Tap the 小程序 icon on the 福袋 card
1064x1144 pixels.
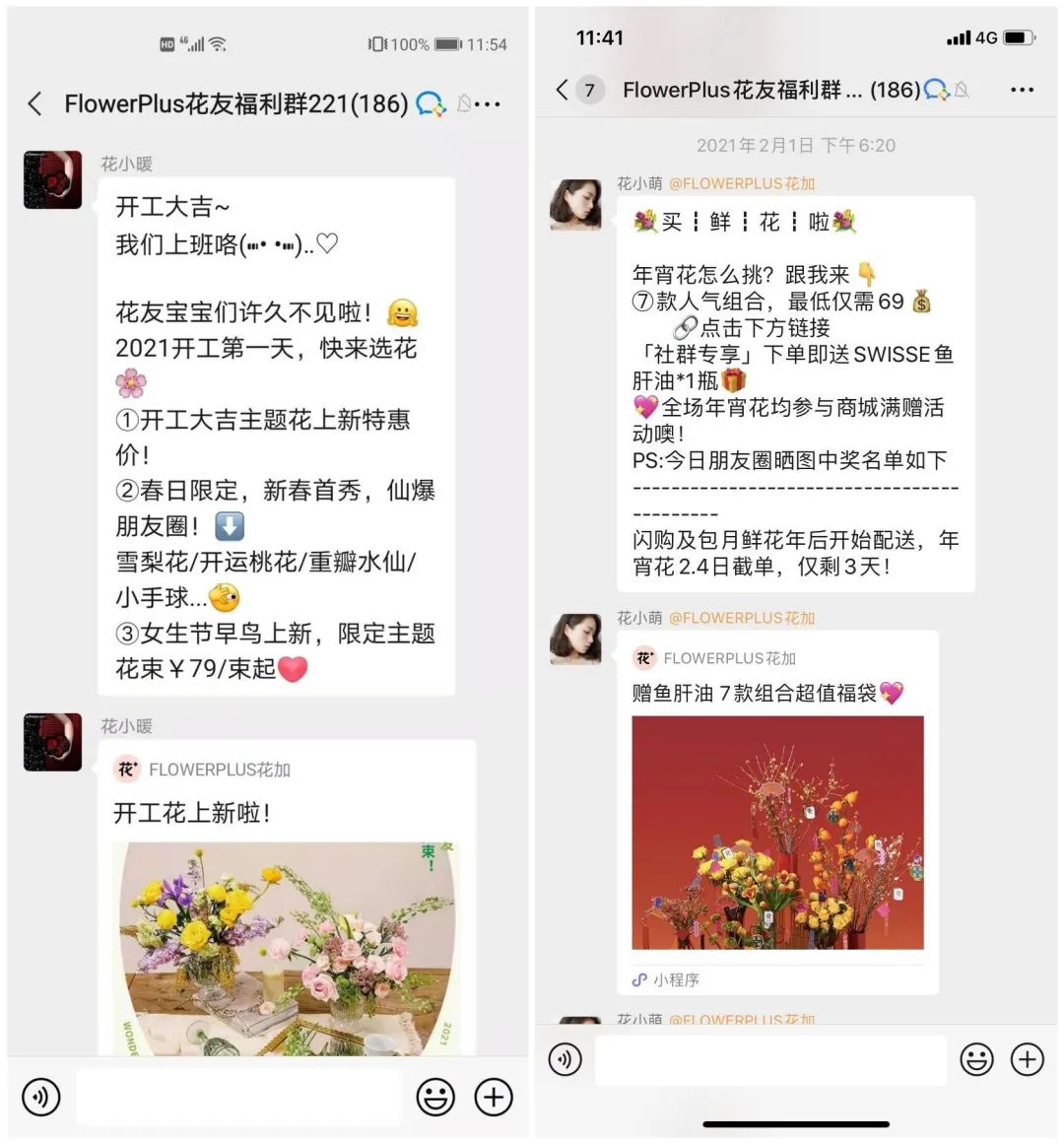click(x=641, y=979)
